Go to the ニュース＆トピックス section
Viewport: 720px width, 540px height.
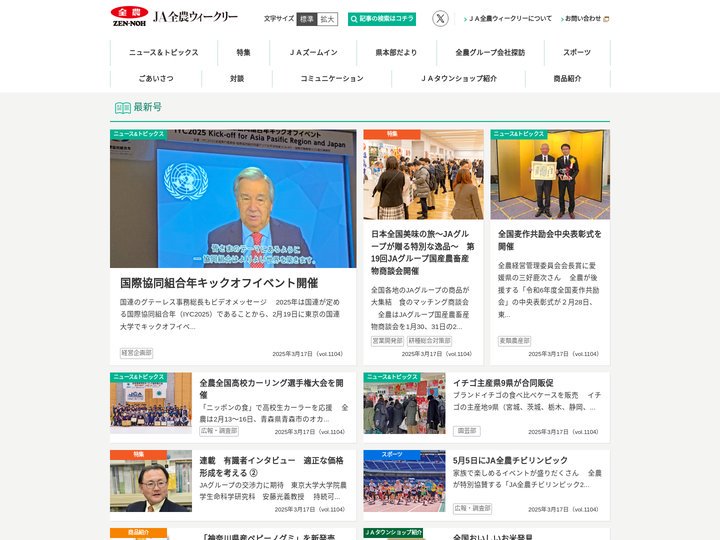point(163,52)
